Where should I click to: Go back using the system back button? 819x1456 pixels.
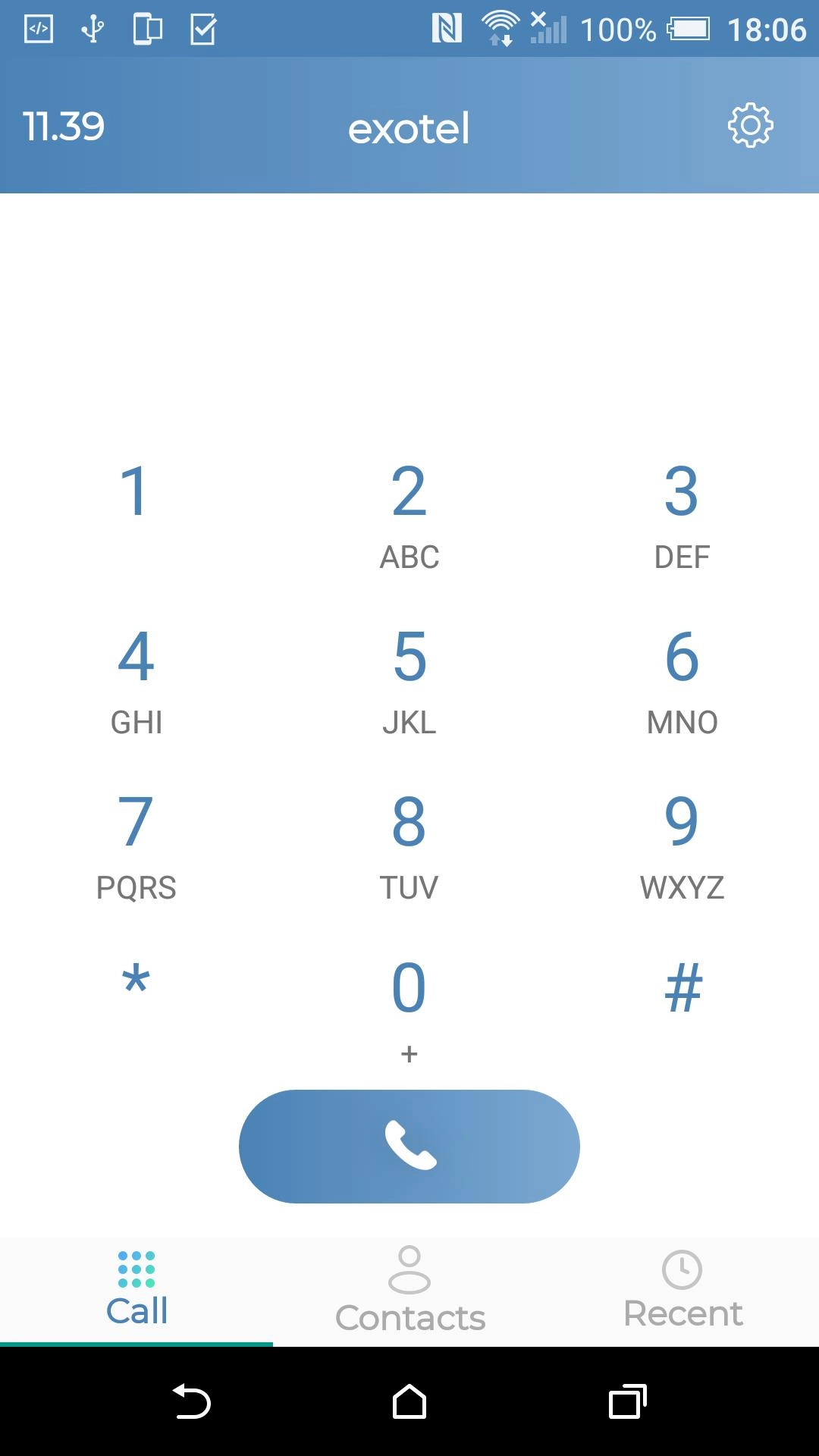click(192, 1401)
